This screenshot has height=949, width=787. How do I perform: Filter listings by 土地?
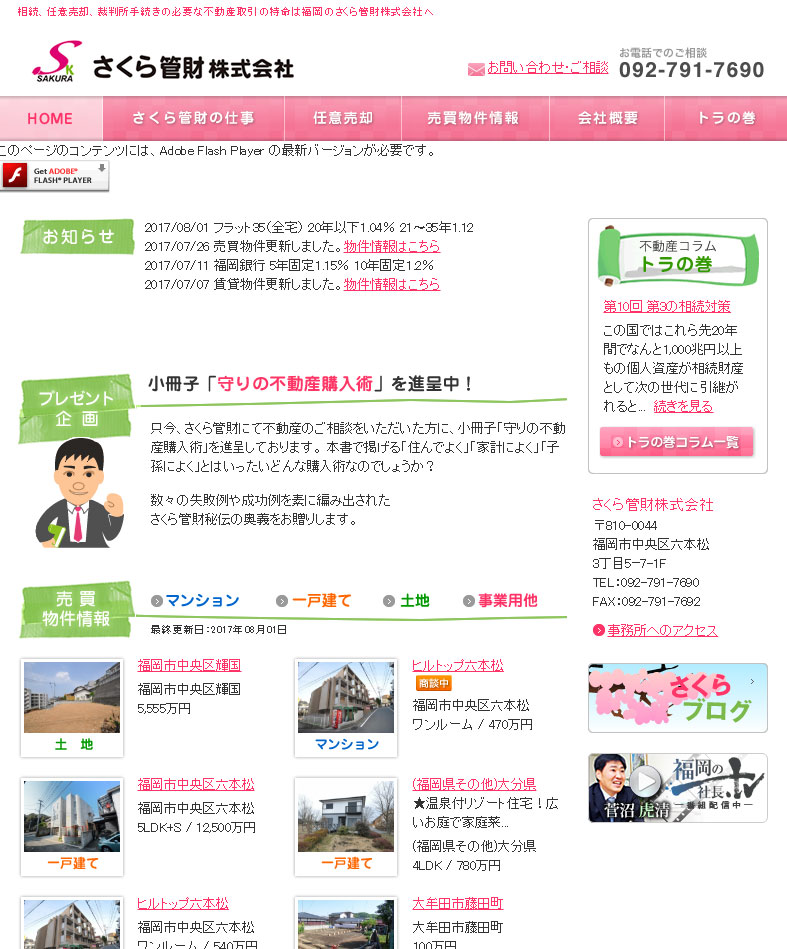tap(414, 600)
